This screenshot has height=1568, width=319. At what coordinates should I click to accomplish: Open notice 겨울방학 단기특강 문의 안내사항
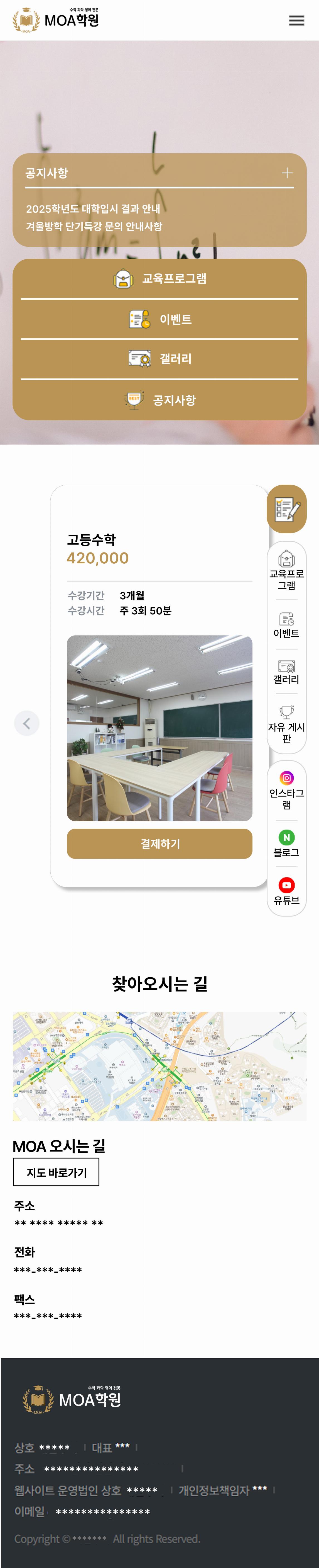coord(94,226)
